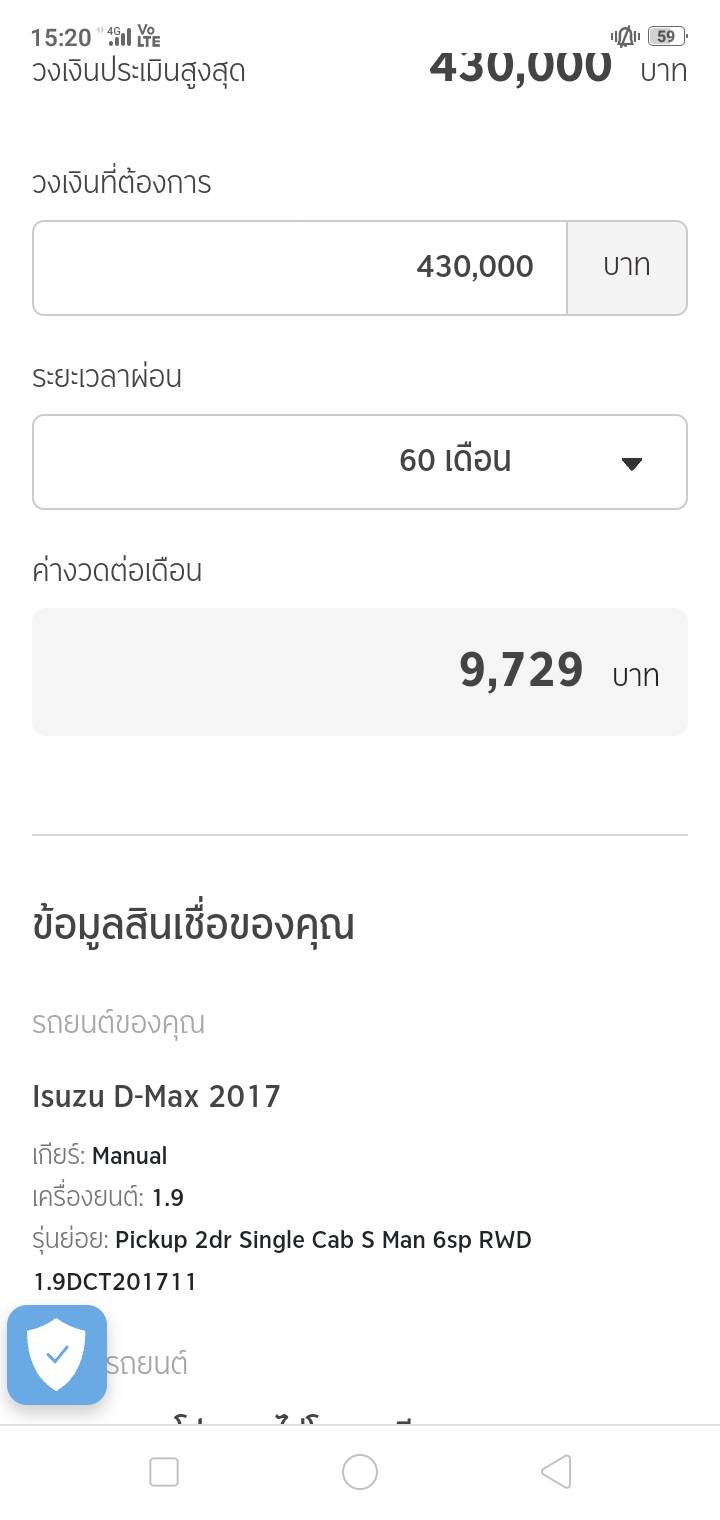Go back using the system back button
This screenshot has width=720, height=1520.
(x=555, y=1471)
